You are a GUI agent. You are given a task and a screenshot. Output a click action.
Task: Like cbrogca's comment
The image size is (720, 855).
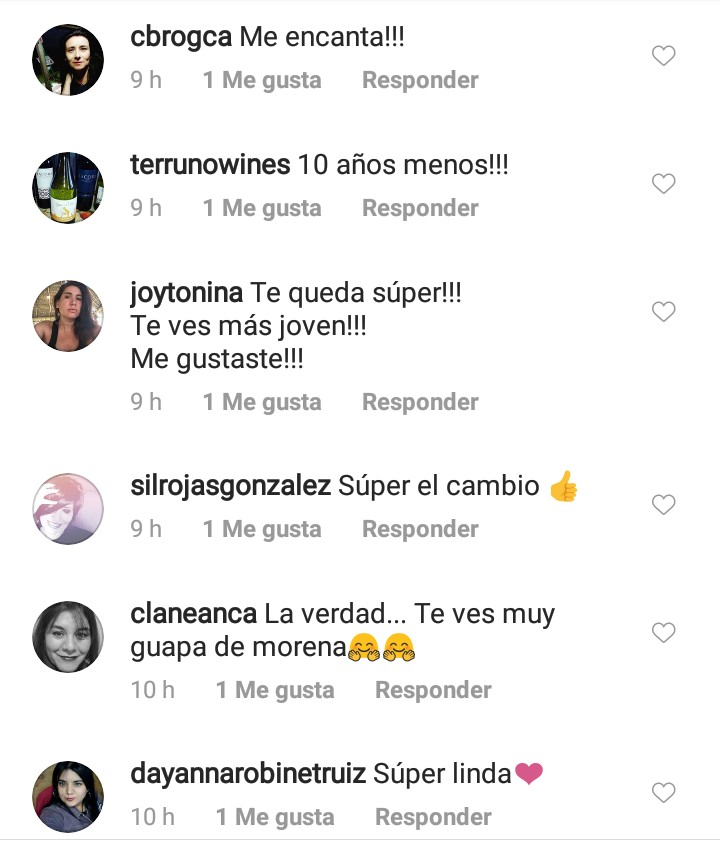click(x=664, y=57)
